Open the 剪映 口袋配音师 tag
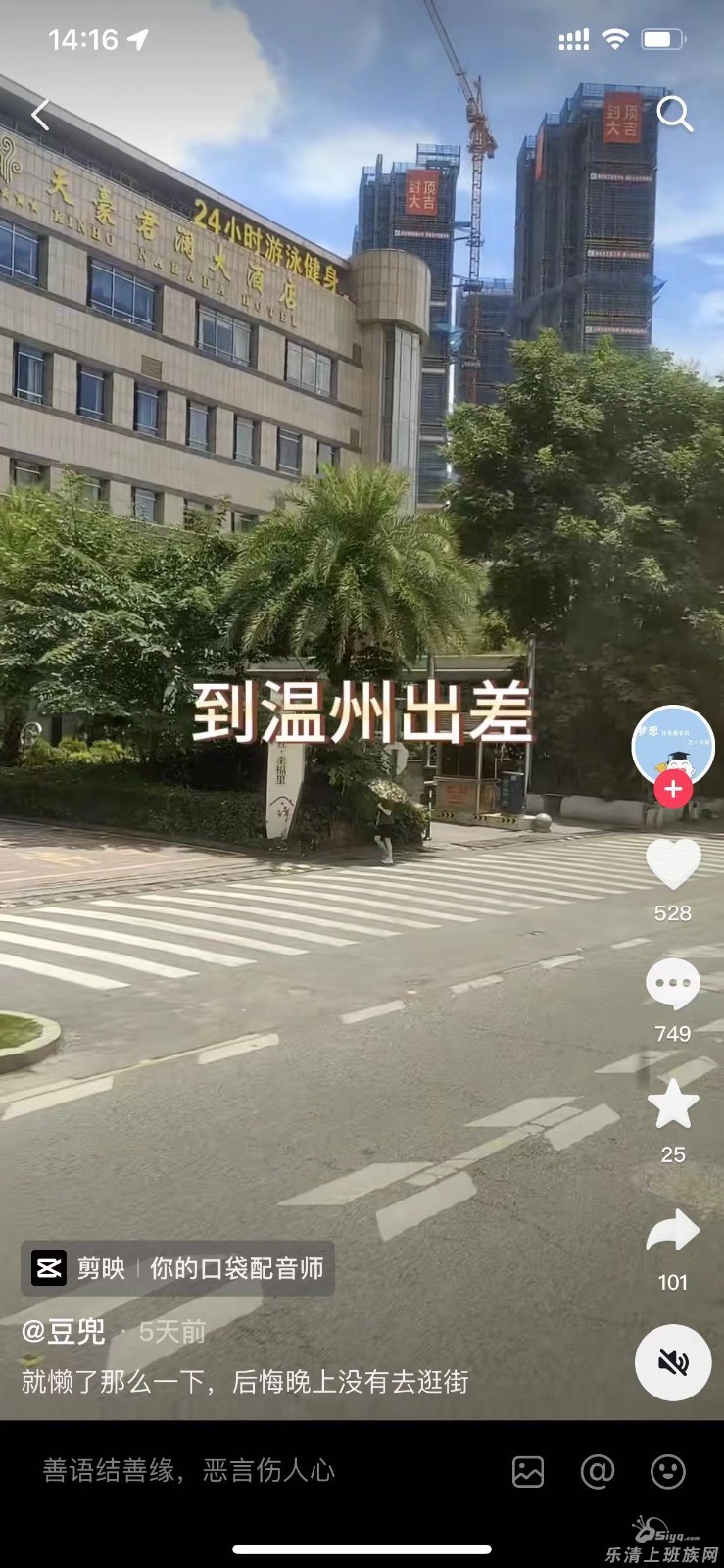 pyautogui.click(x=177, y=1268)
